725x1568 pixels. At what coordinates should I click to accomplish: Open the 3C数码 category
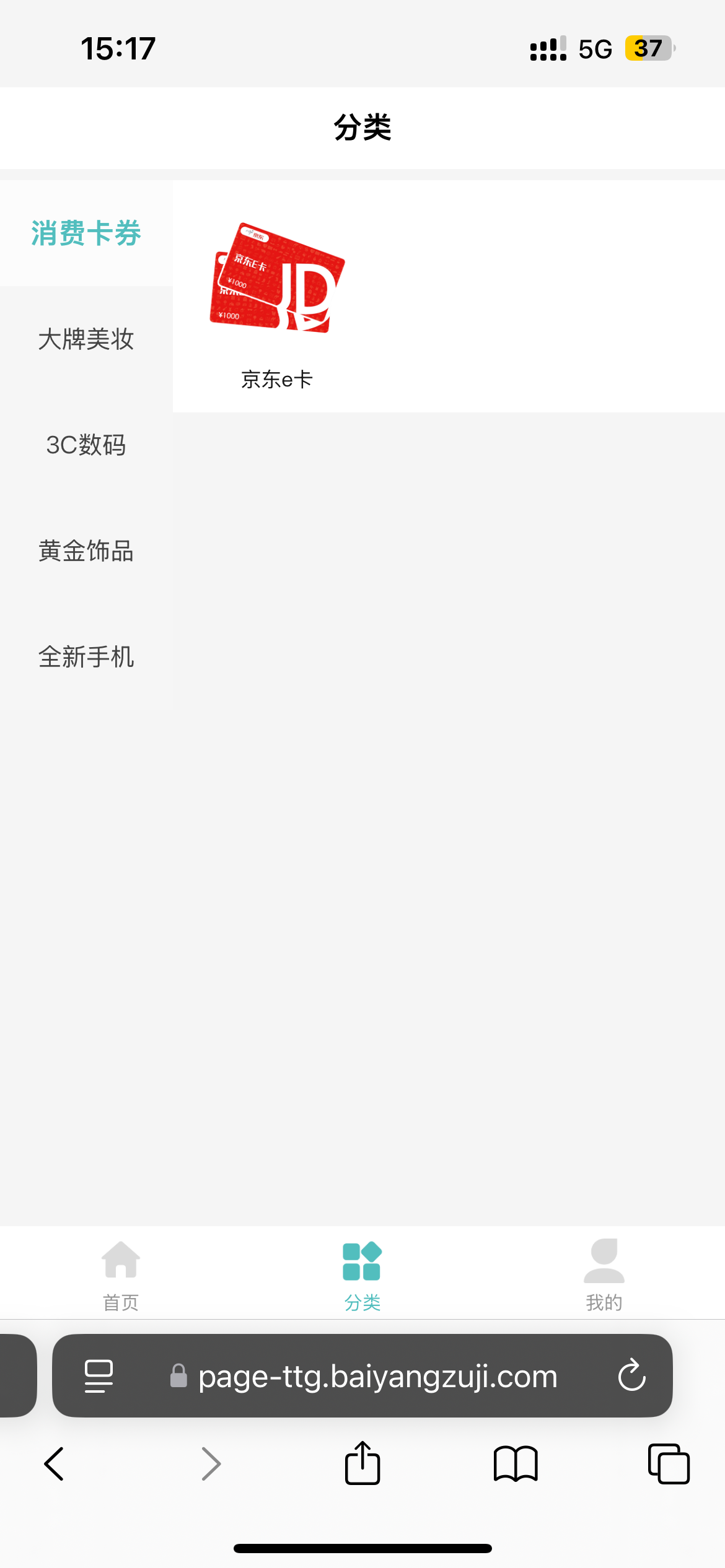[x=86, y=445]
